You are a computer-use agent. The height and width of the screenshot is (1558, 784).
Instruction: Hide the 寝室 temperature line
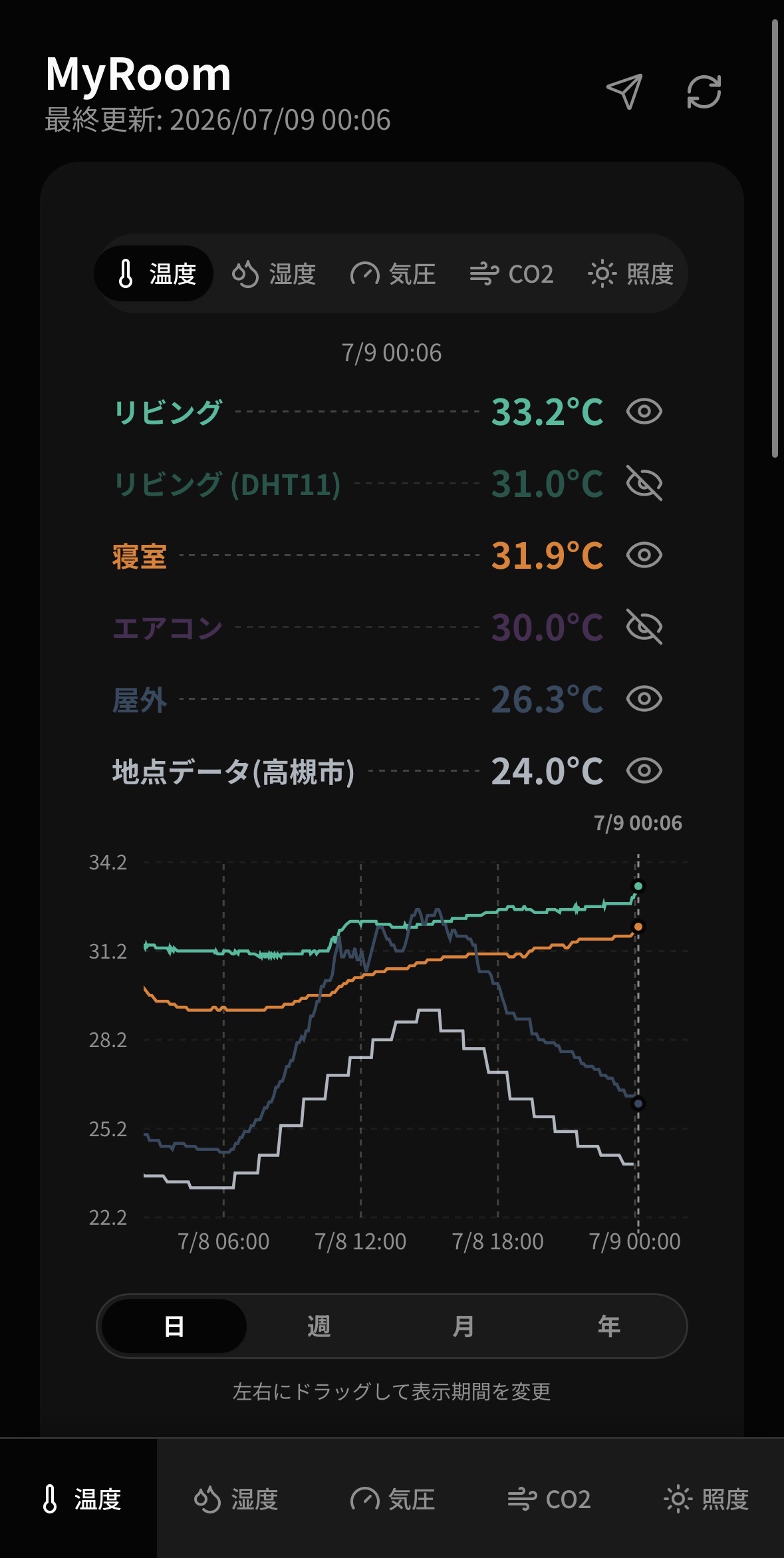644,555
